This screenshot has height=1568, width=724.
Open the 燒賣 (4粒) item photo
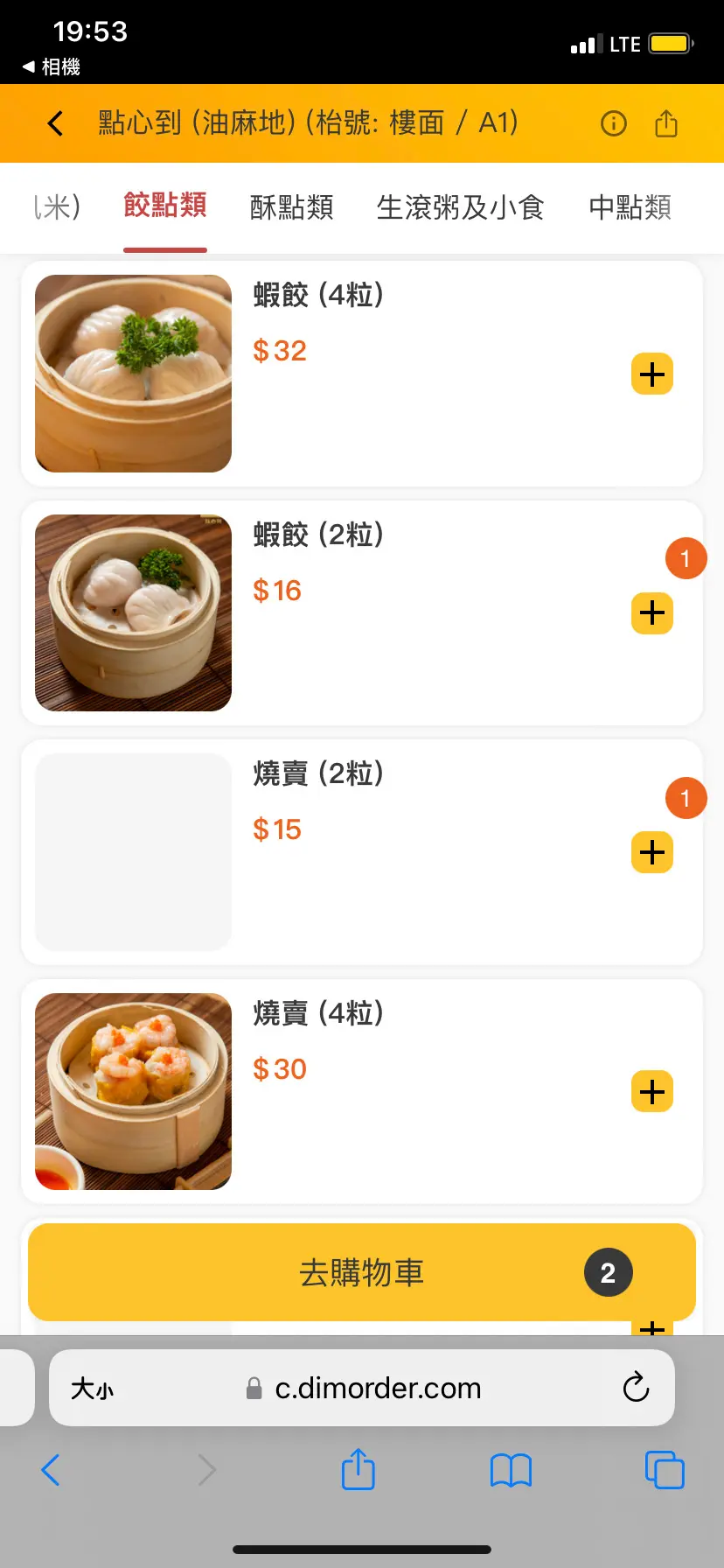coord(133,1091)
